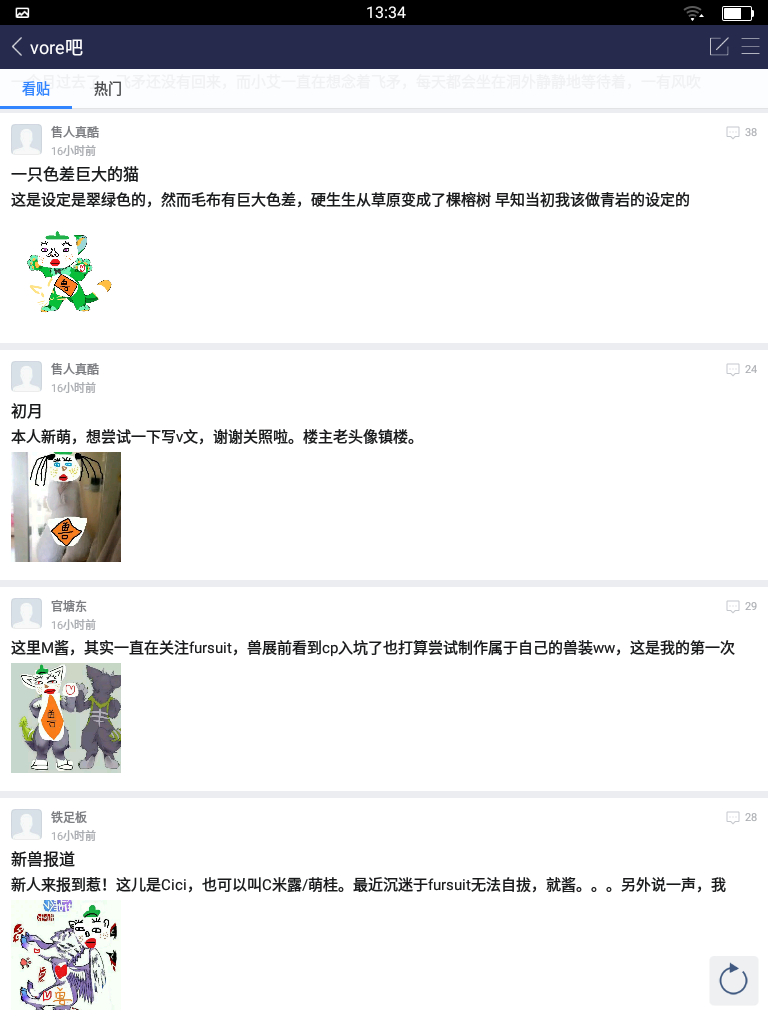Viewport: 768px width, 1024px height.
Task: Open 官塘东's user avatar
Action: 26,614
